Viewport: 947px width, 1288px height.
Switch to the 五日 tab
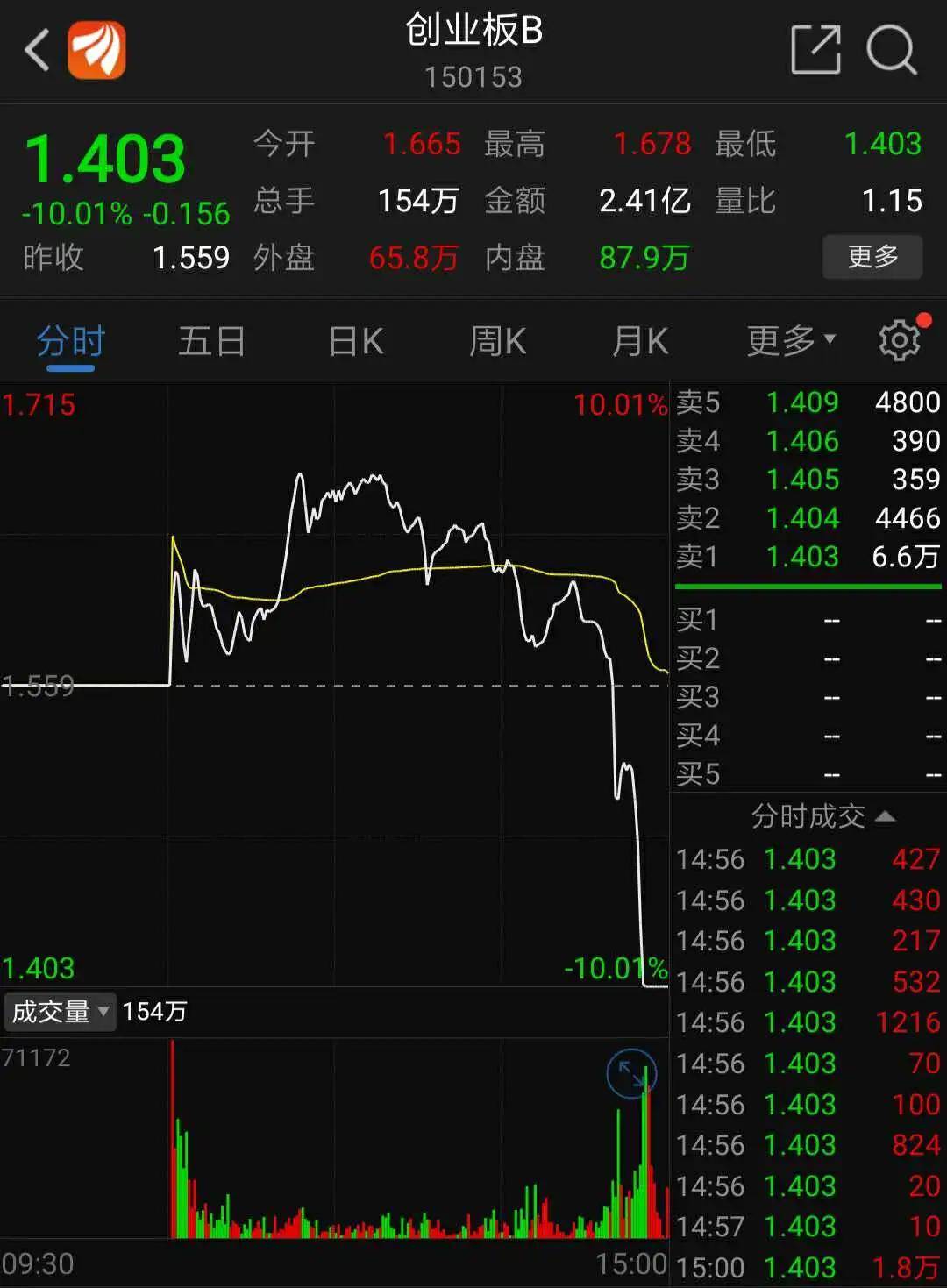(211, 342)
